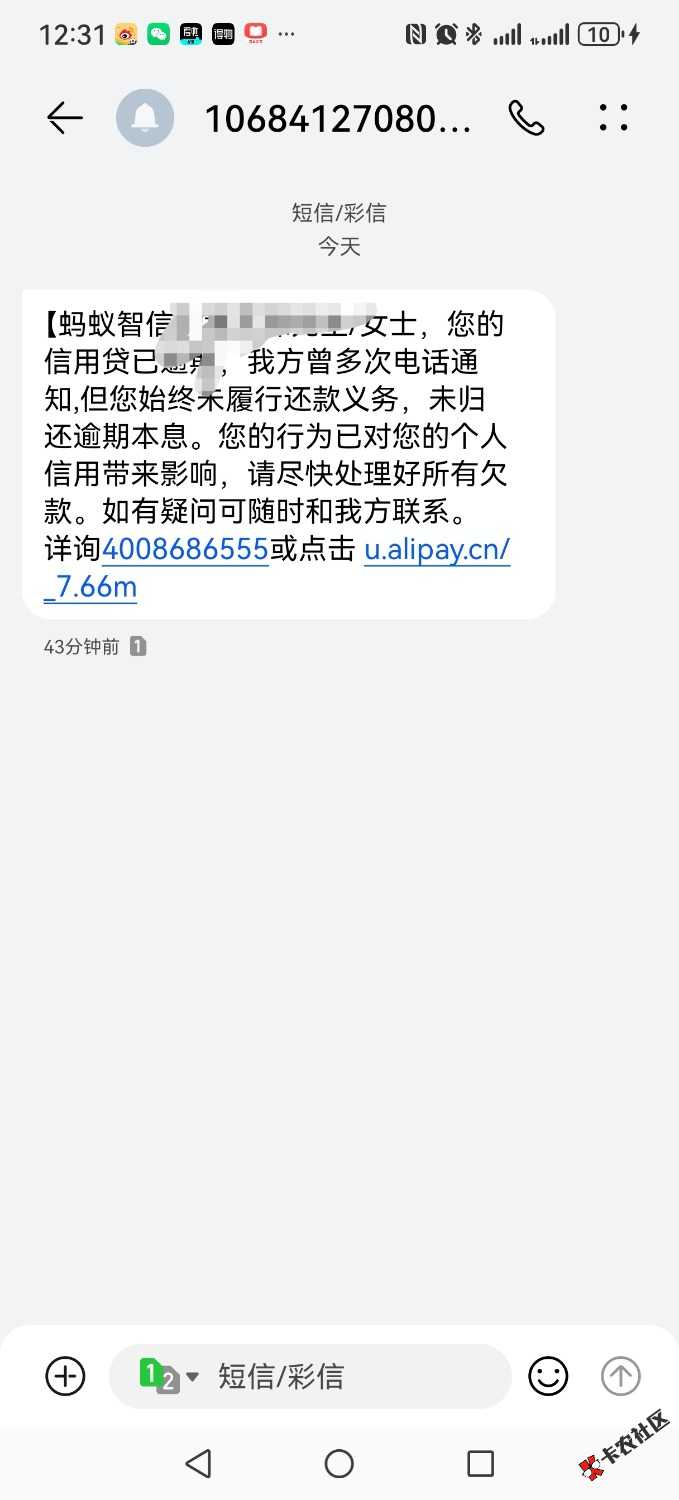Send the message with the arrow button
Screen dimensions: 679x1500
coord(620,1376)
